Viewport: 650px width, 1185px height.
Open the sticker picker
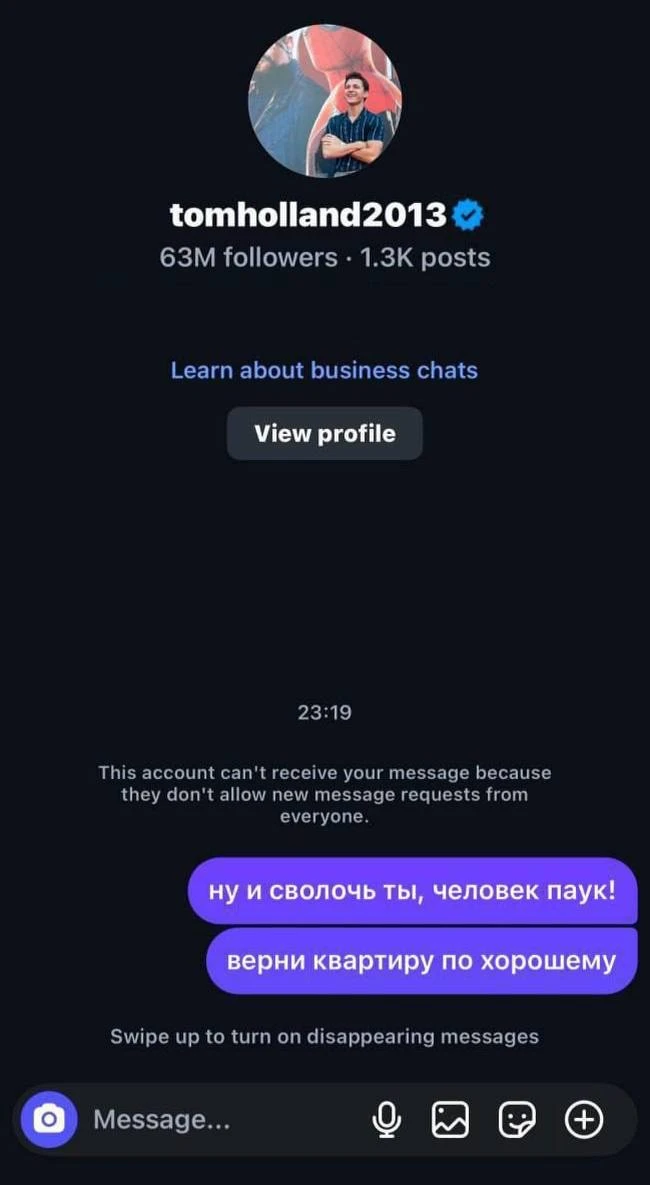[517, 1120]
